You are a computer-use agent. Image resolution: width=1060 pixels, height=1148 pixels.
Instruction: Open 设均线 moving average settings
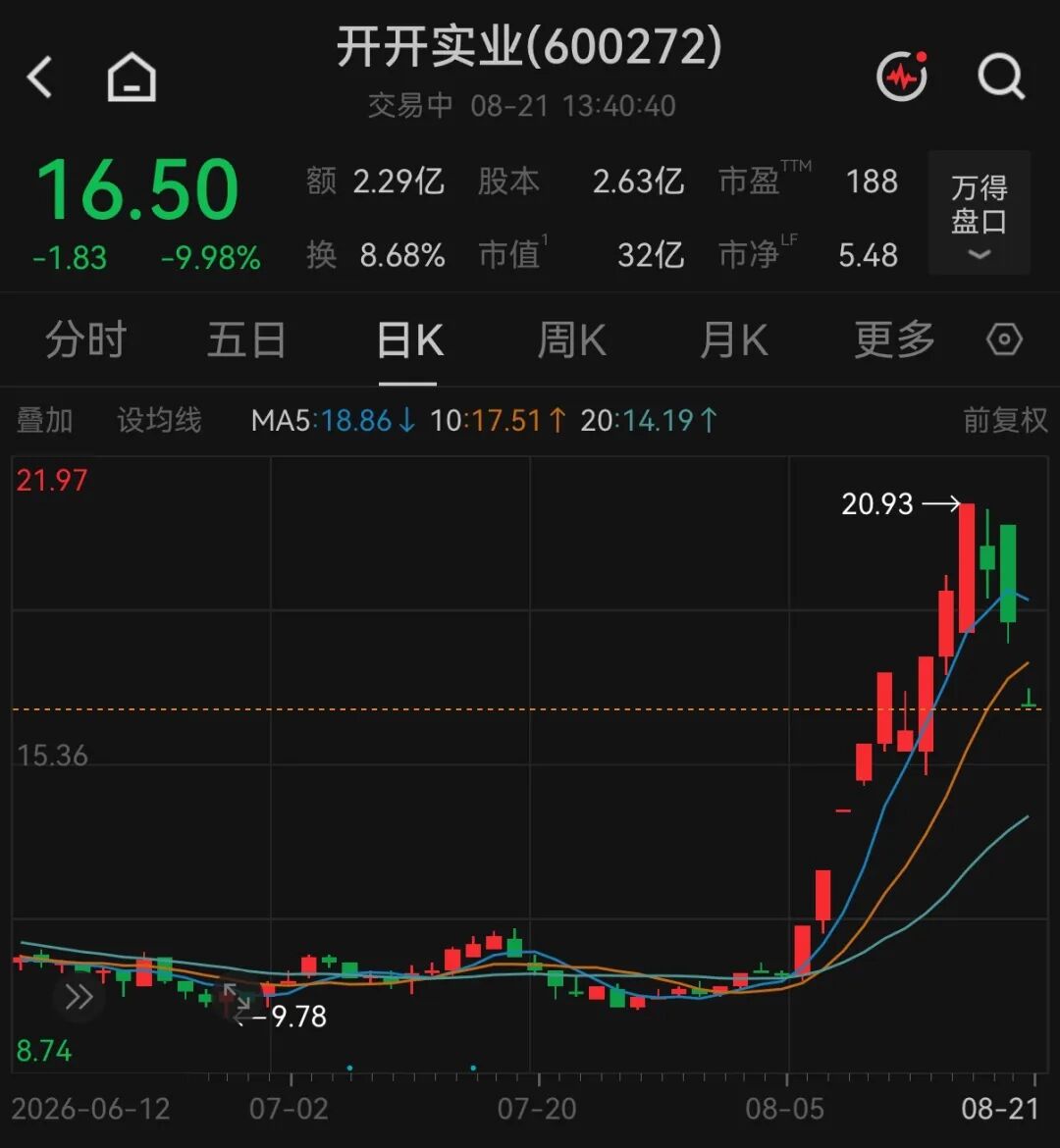[159, 420]
